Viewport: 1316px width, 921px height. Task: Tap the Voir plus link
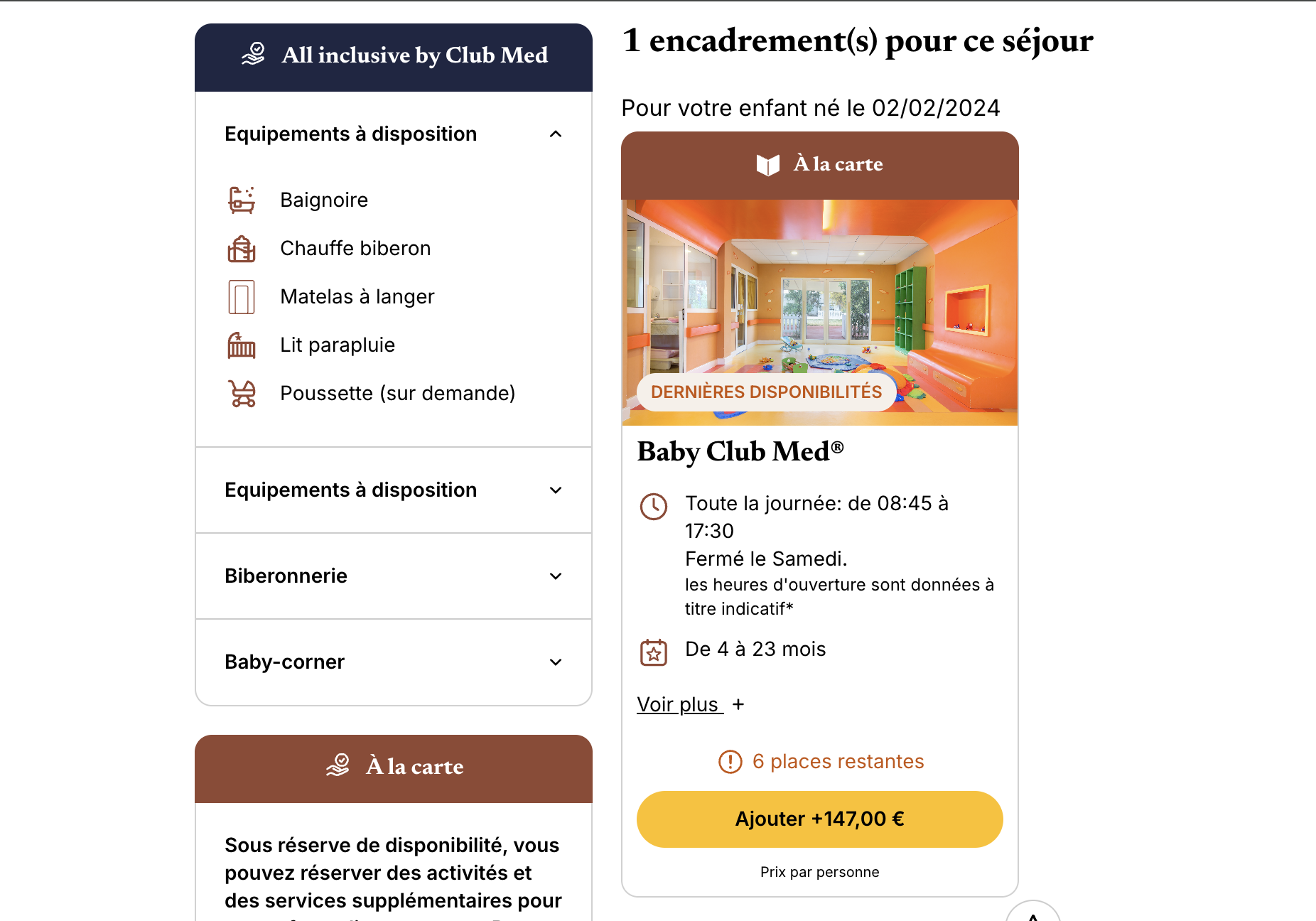[x=679, y=704]
